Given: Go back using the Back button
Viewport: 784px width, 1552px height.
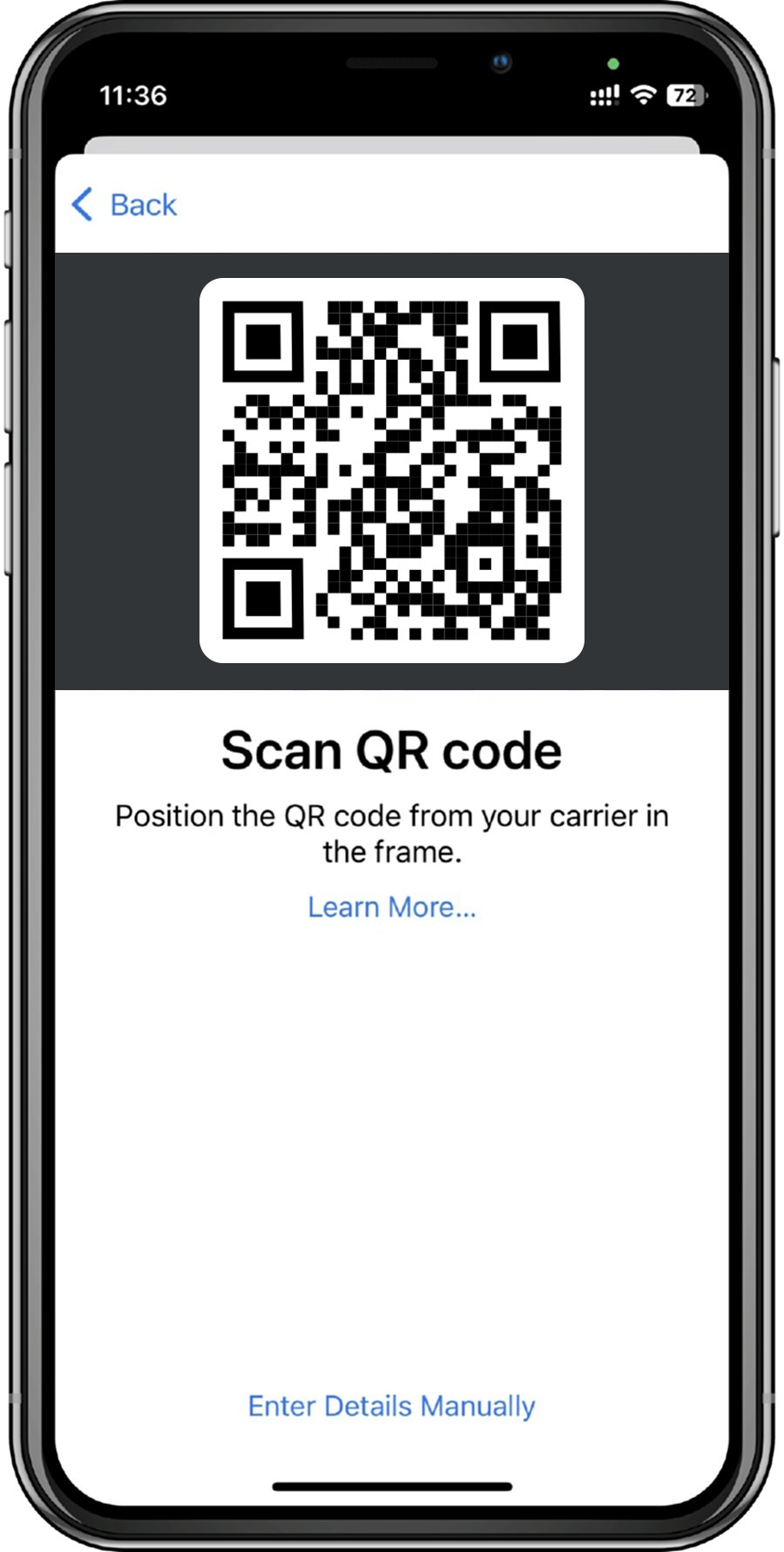Looking at the screenshot, I should pos(125,206).
